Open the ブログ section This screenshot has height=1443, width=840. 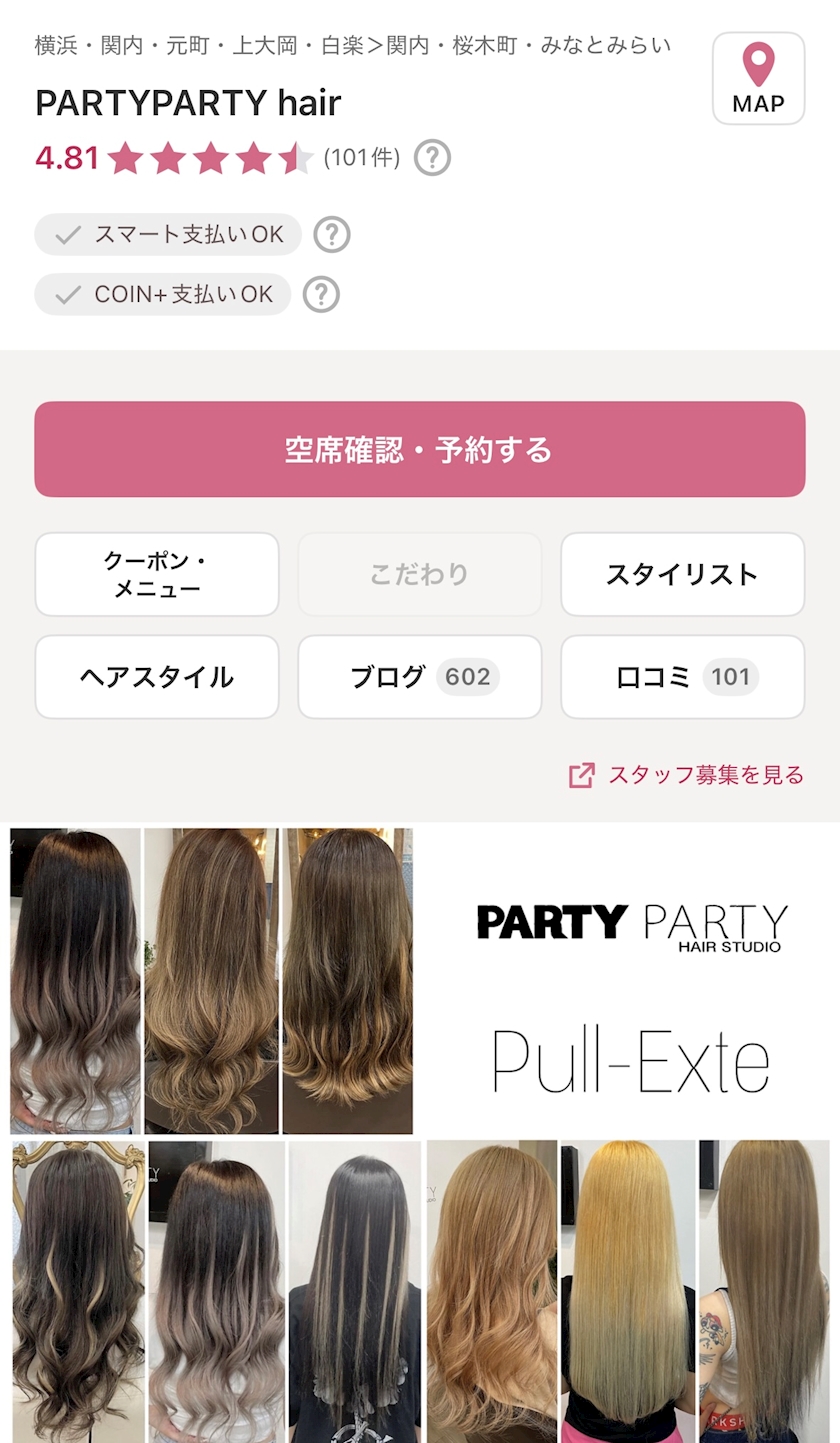pyautogui.click(x=420, y=677)
